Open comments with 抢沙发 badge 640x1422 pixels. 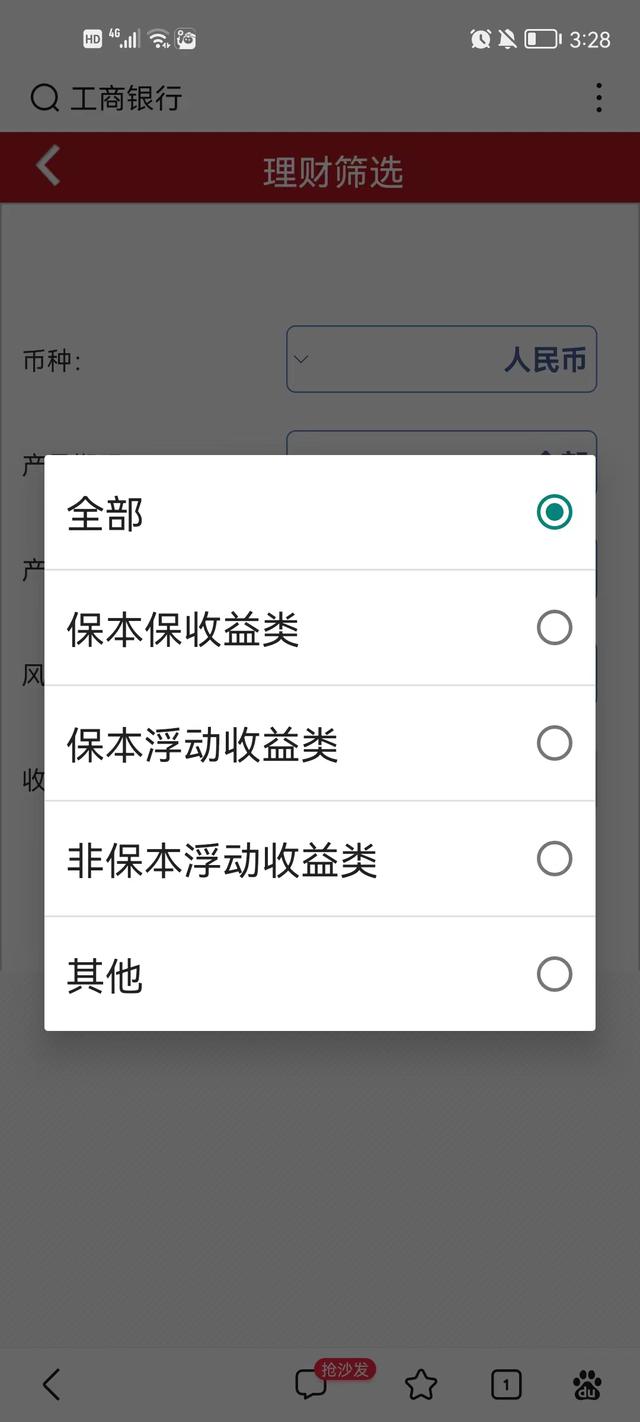[x=312, y=1384]
